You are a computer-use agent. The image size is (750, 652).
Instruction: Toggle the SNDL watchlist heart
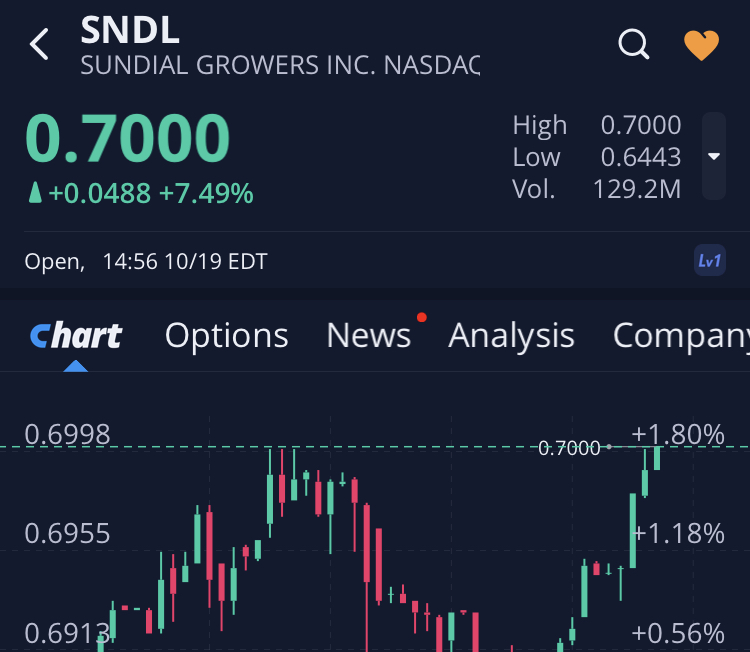(701, 45)
